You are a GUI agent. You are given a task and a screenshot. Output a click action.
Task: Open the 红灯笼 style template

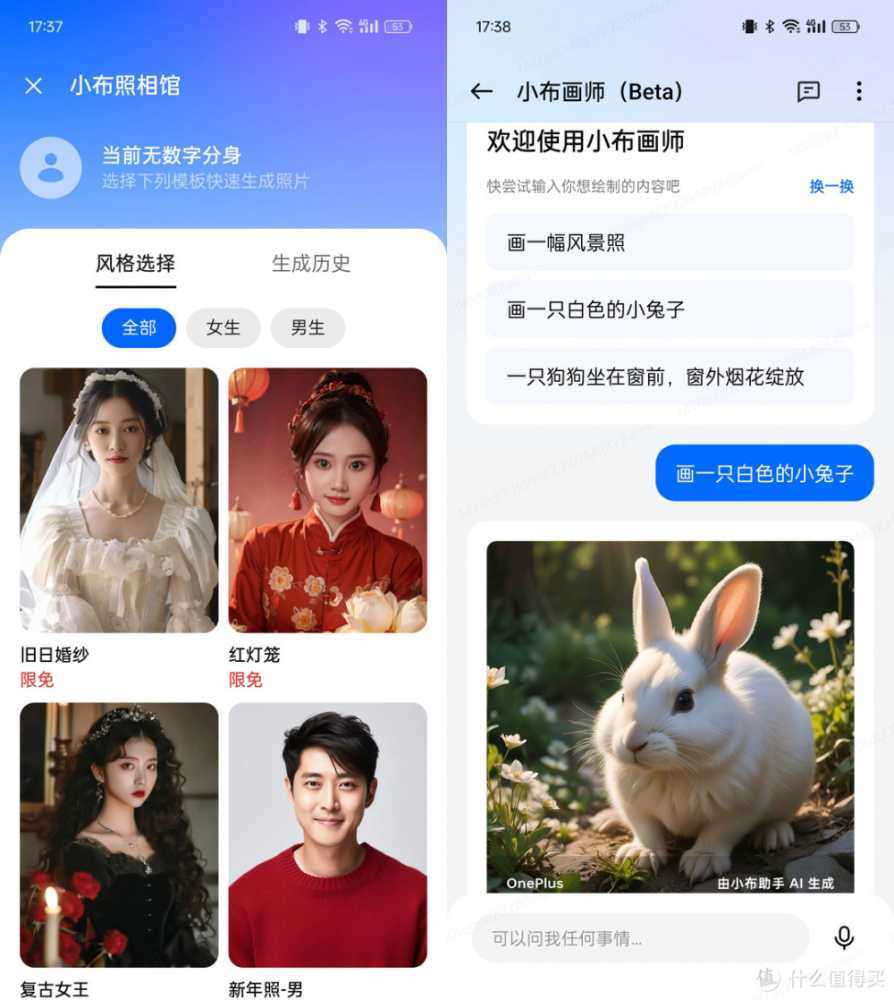click(x=329, y=498)
